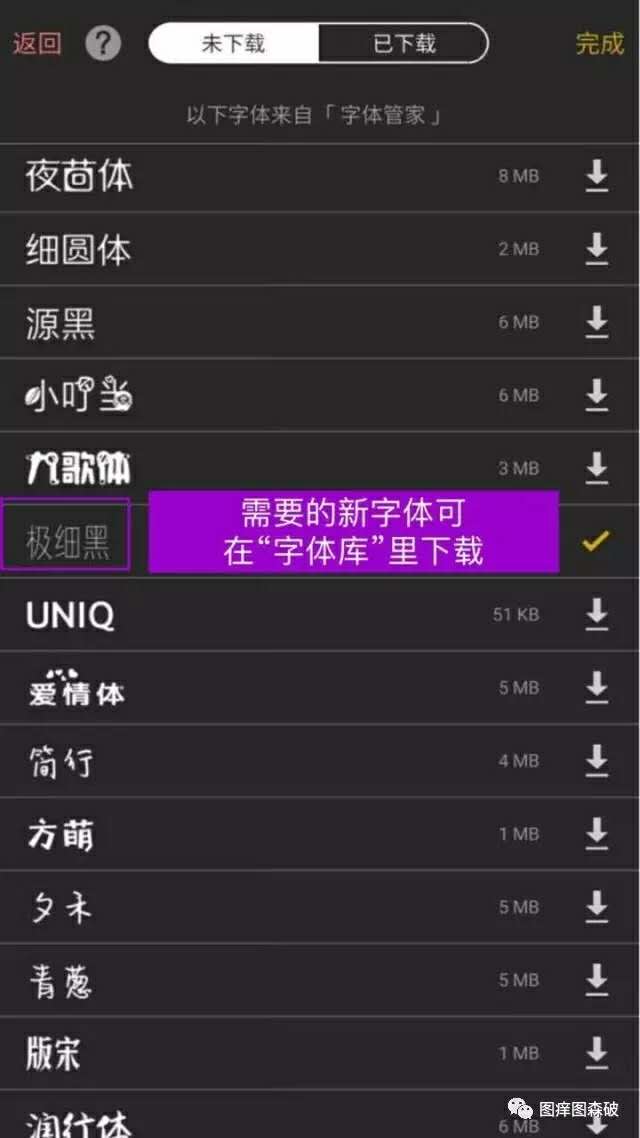640x1138 pixels.
Task: Download the 6 MB font below 源黑
Action: click(x=596, y=395)
